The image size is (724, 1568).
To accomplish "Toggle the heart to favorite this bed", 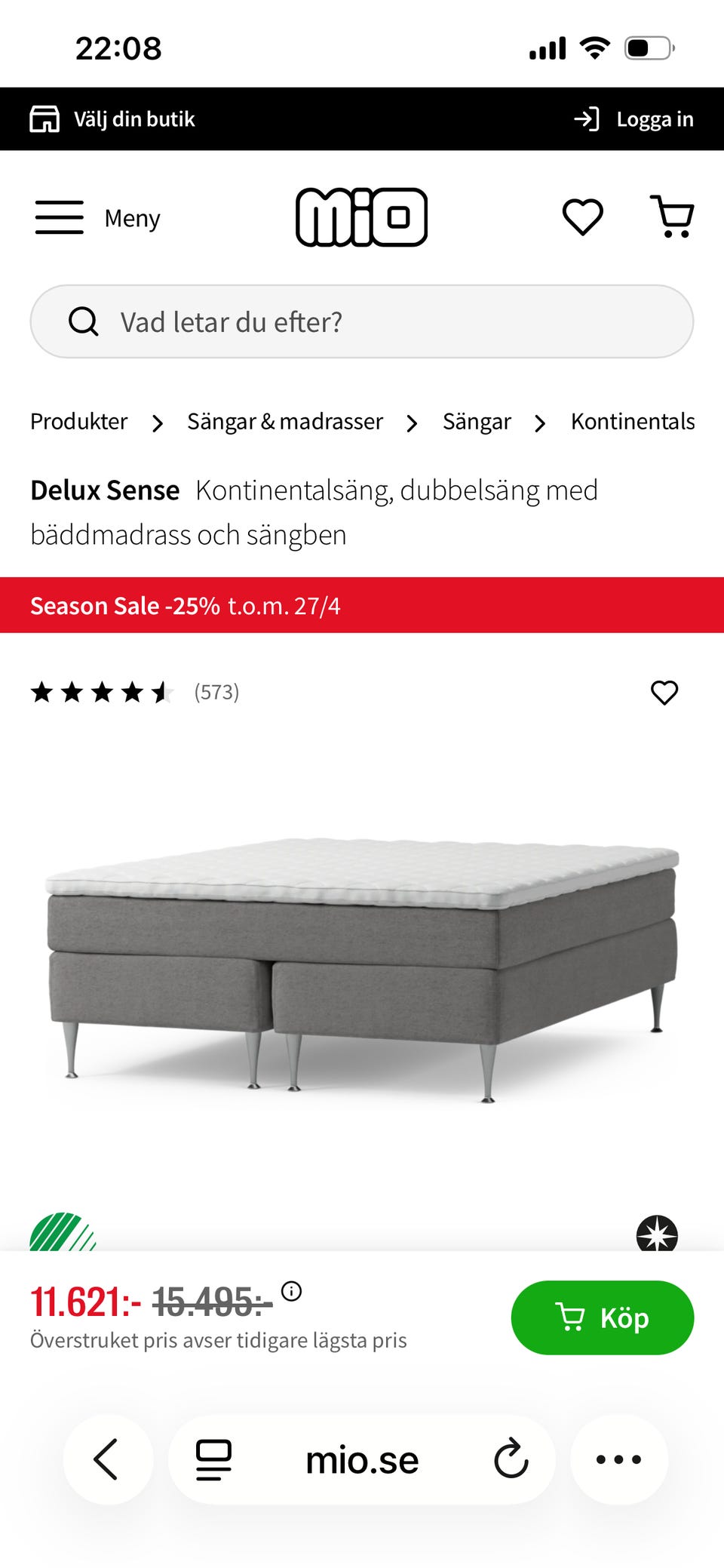I will coord(664,693).
